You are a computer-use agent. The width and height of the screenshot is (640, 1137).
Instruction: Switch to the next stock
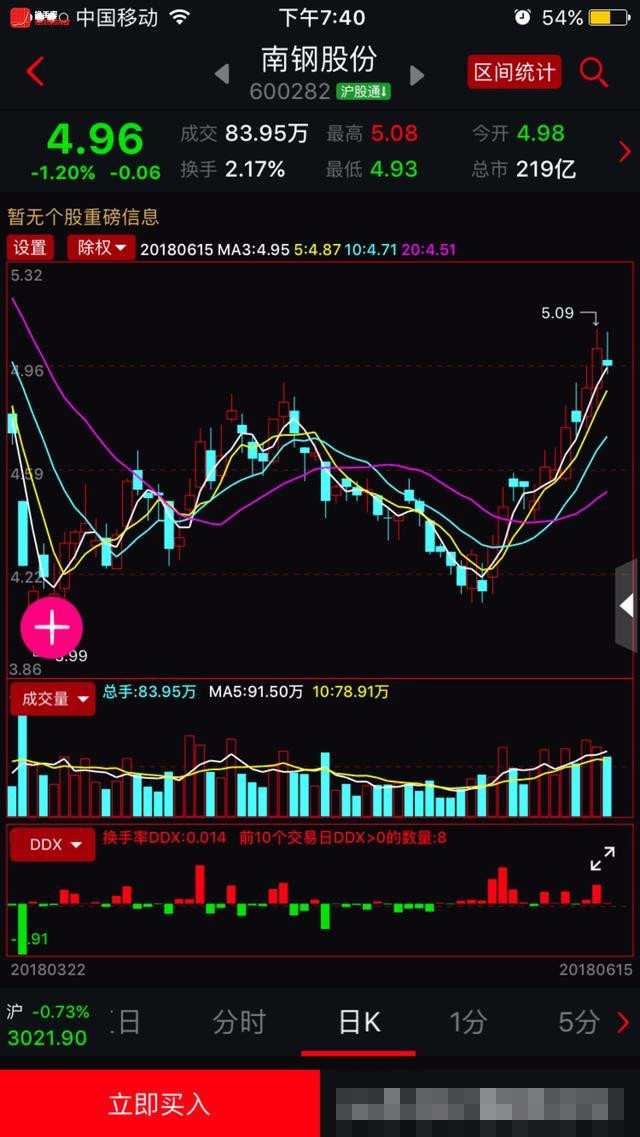(417, 74)
